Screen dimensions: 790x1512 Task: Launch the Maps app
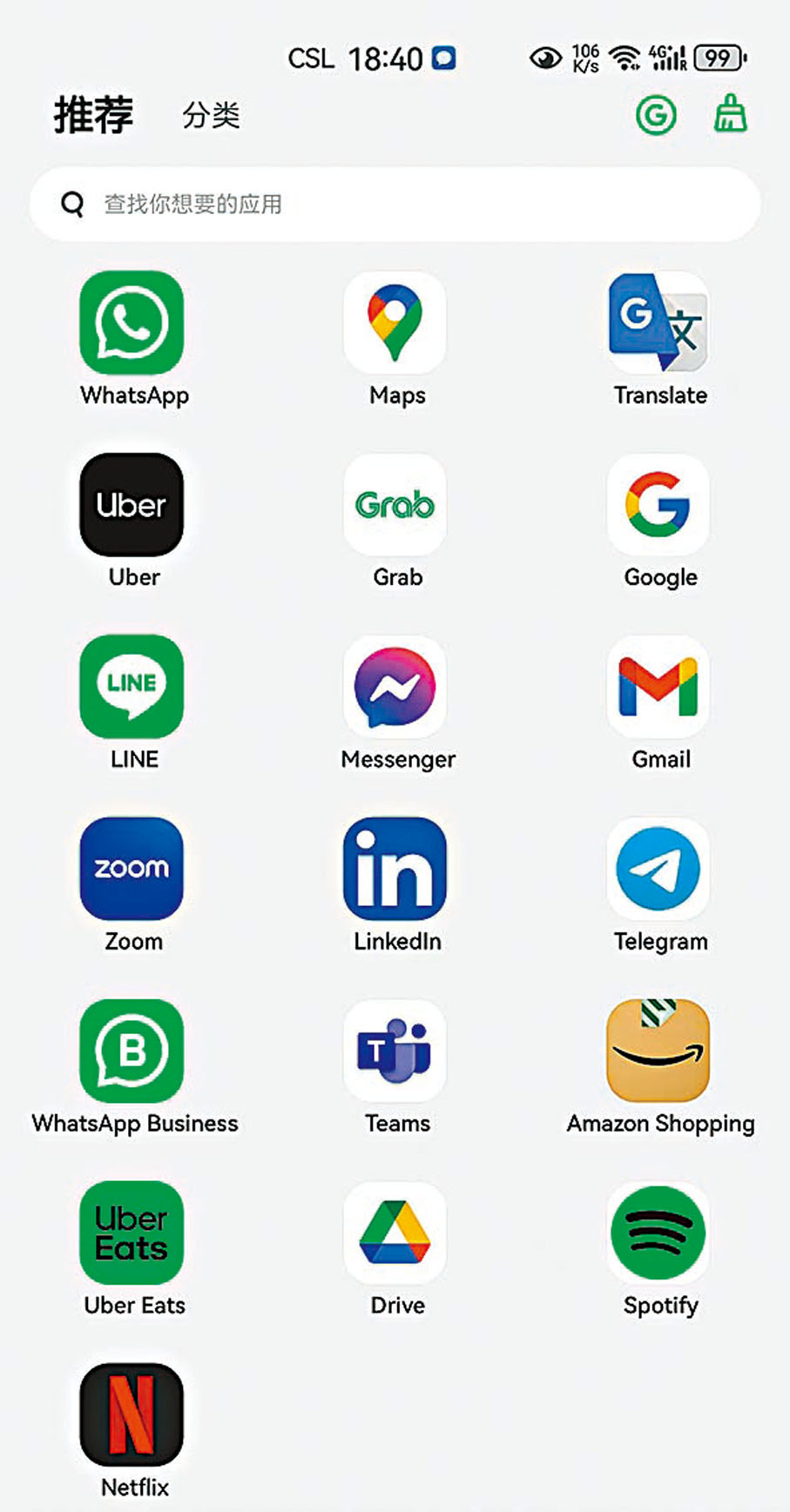(395, 323)
